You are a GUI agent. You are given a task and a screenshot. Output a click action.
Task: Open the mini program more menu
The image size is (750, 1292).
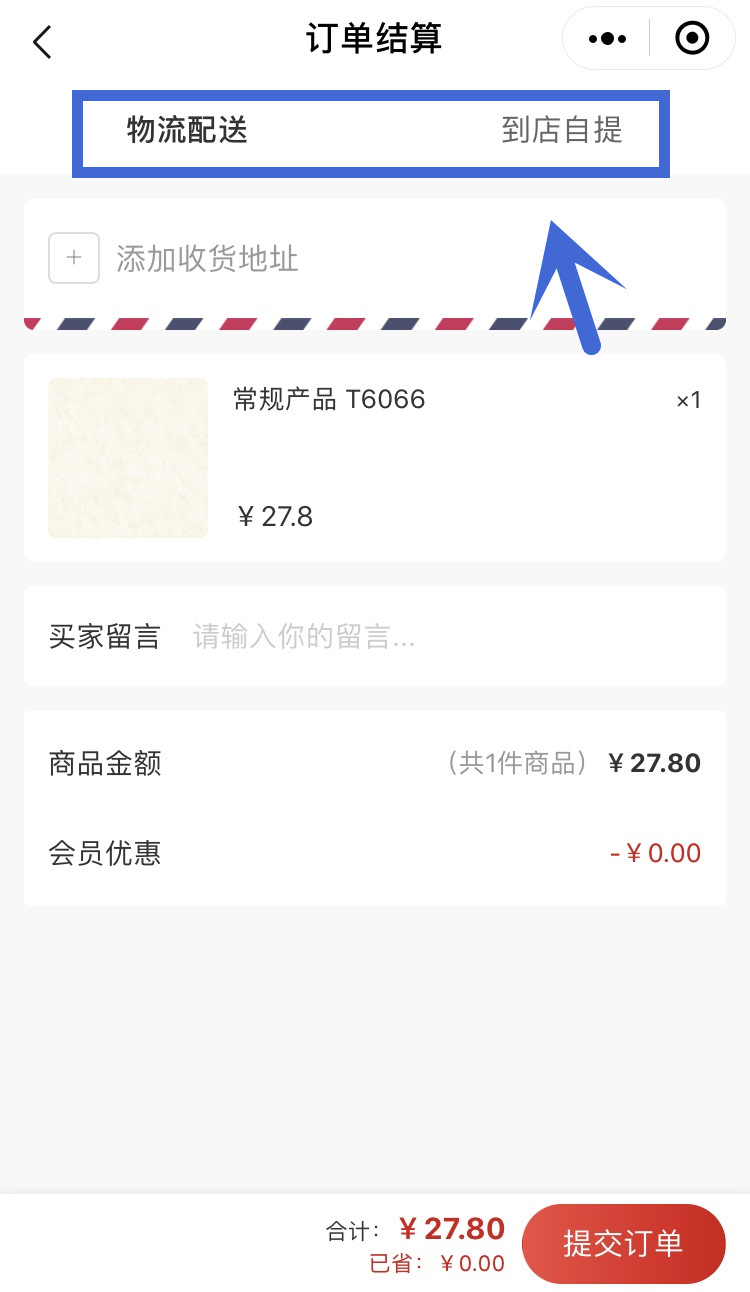coord(607,40)
